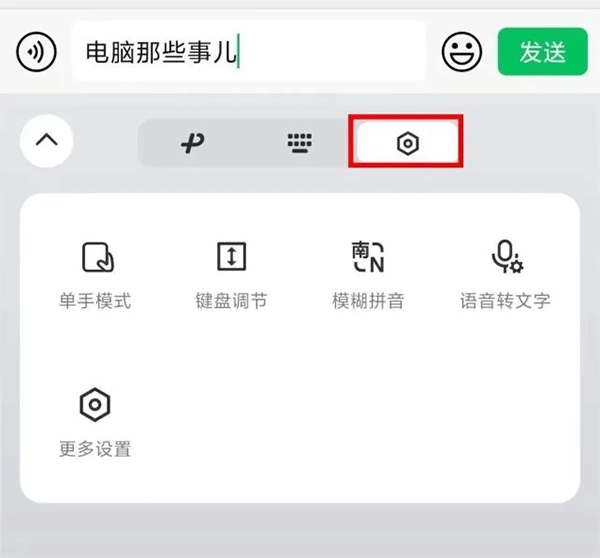Open 语音转文字 voice-to-text settings

click(x=505, y=275)
